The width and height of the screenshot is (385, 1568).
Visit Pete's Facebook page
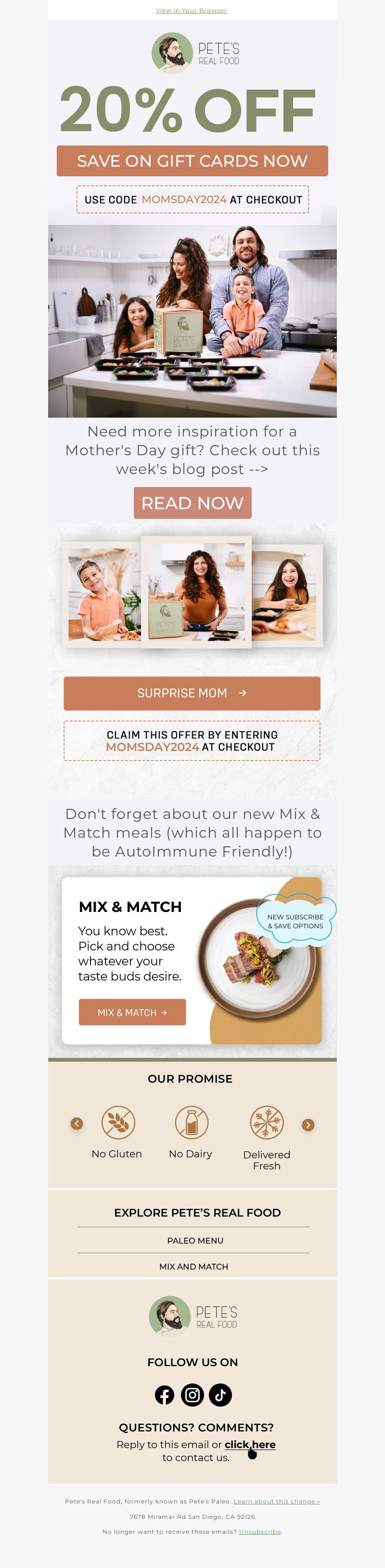point(164,1395)
